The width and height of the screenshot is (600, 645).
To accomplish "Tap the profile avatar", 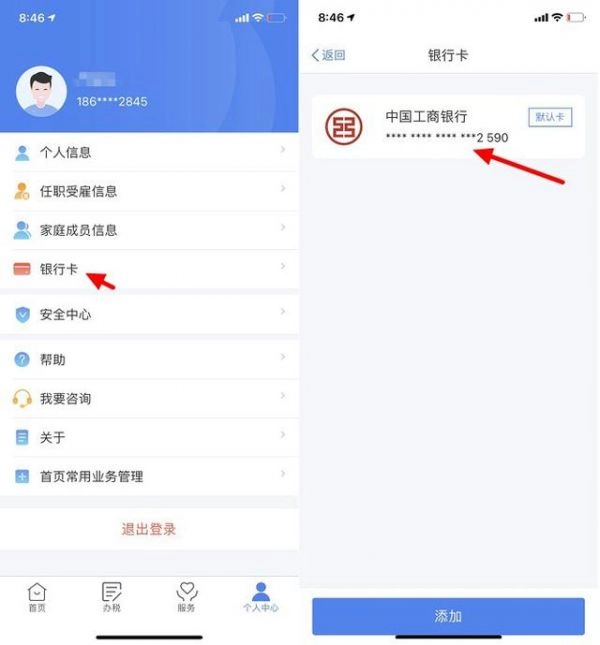I will click(41, 92).
